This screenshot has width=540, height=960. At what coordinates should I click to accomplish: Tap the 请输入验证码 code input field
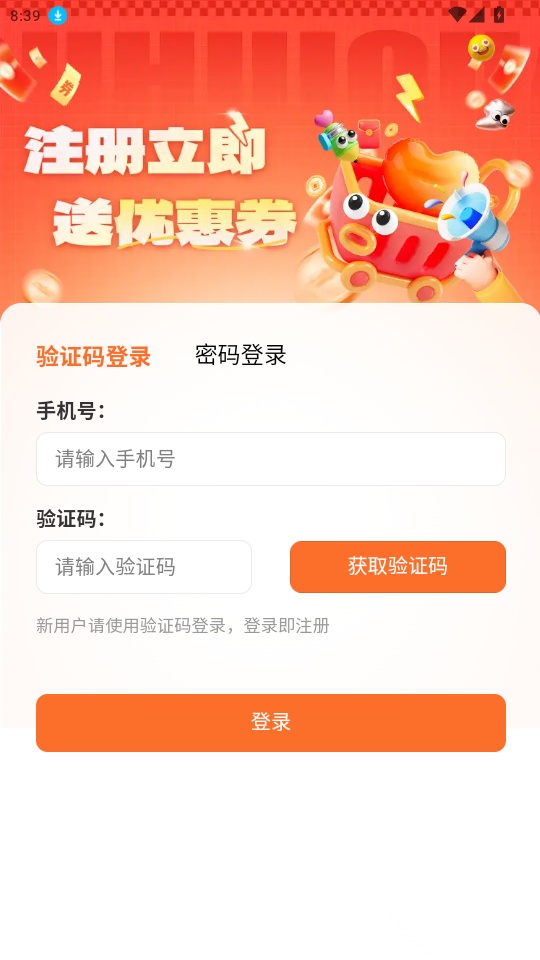point(144,567)
